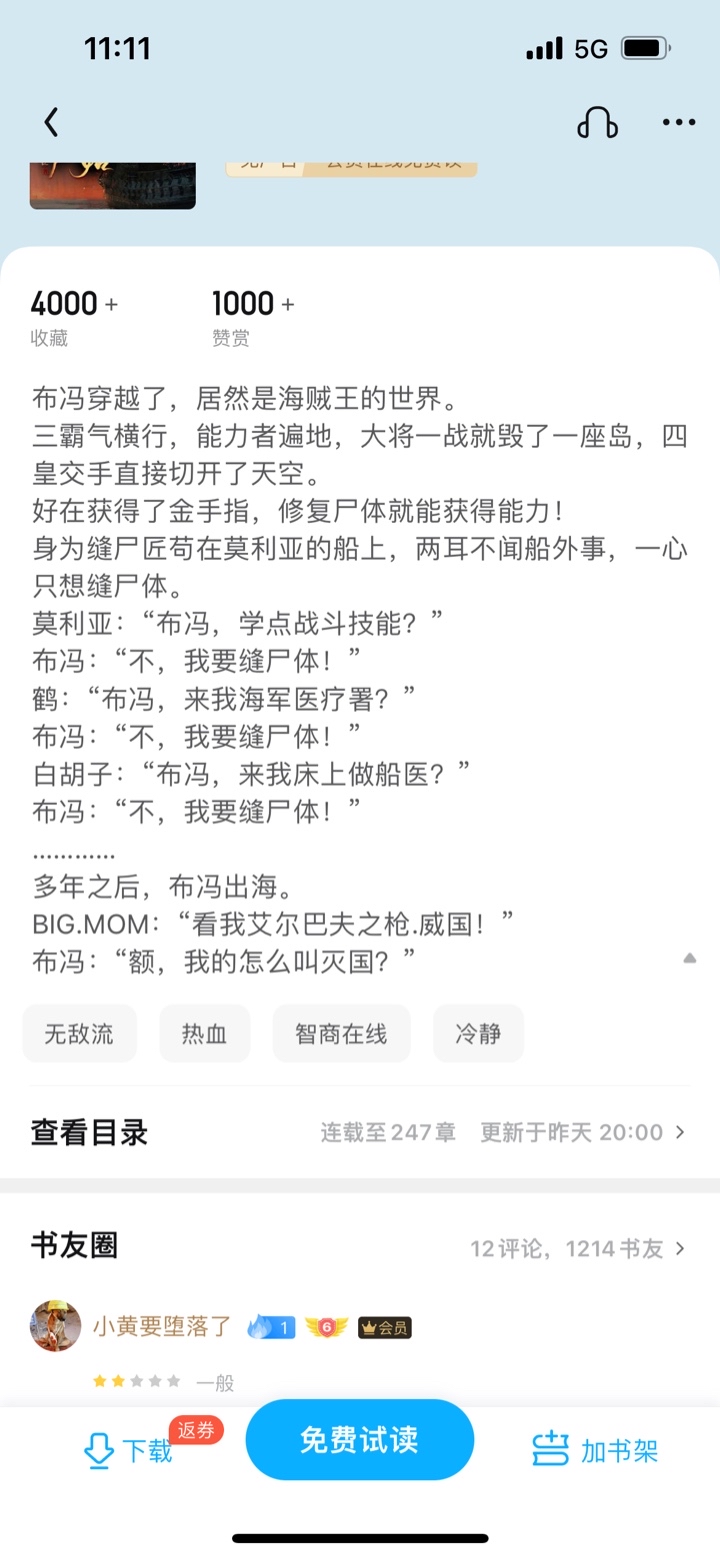Go back using the top-left arrow
Image resolution: width=720 pixels, height=1559 pixels.
51,122
